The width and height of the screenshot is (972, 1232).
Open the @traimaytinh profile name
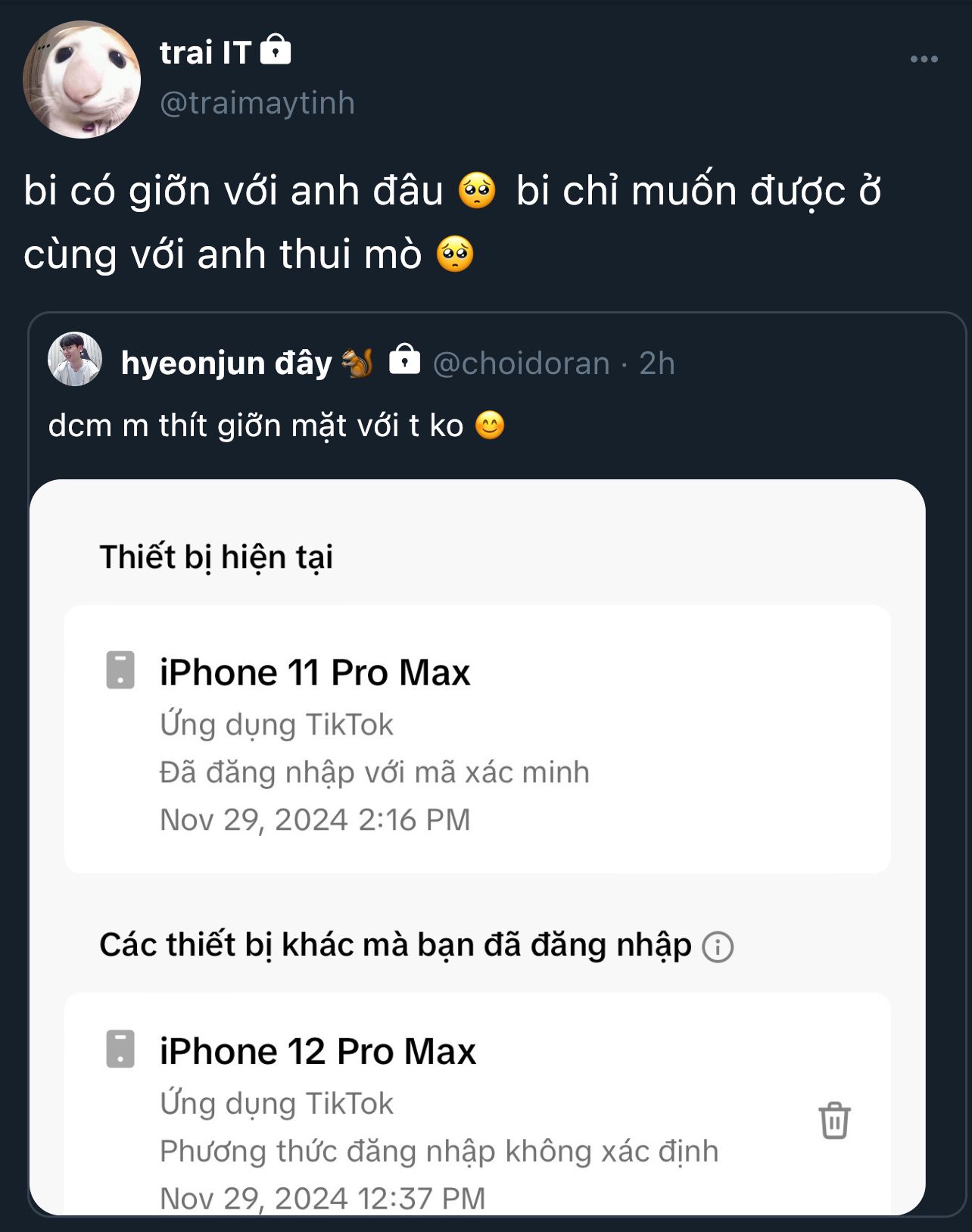point(257,102)
